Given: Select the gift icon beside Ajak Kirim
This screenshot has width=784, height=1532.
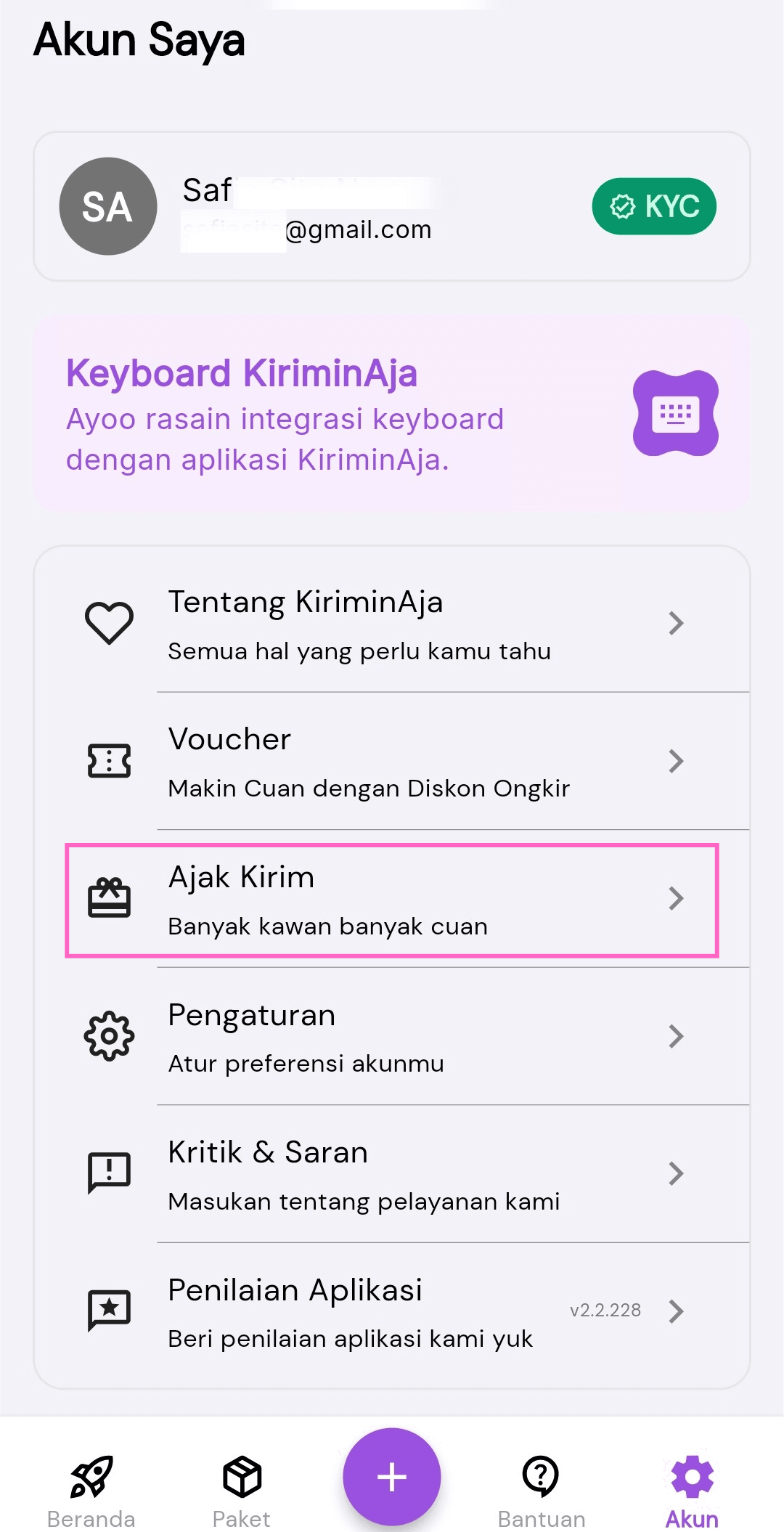Looking at the screenshot, I should 109,898.
